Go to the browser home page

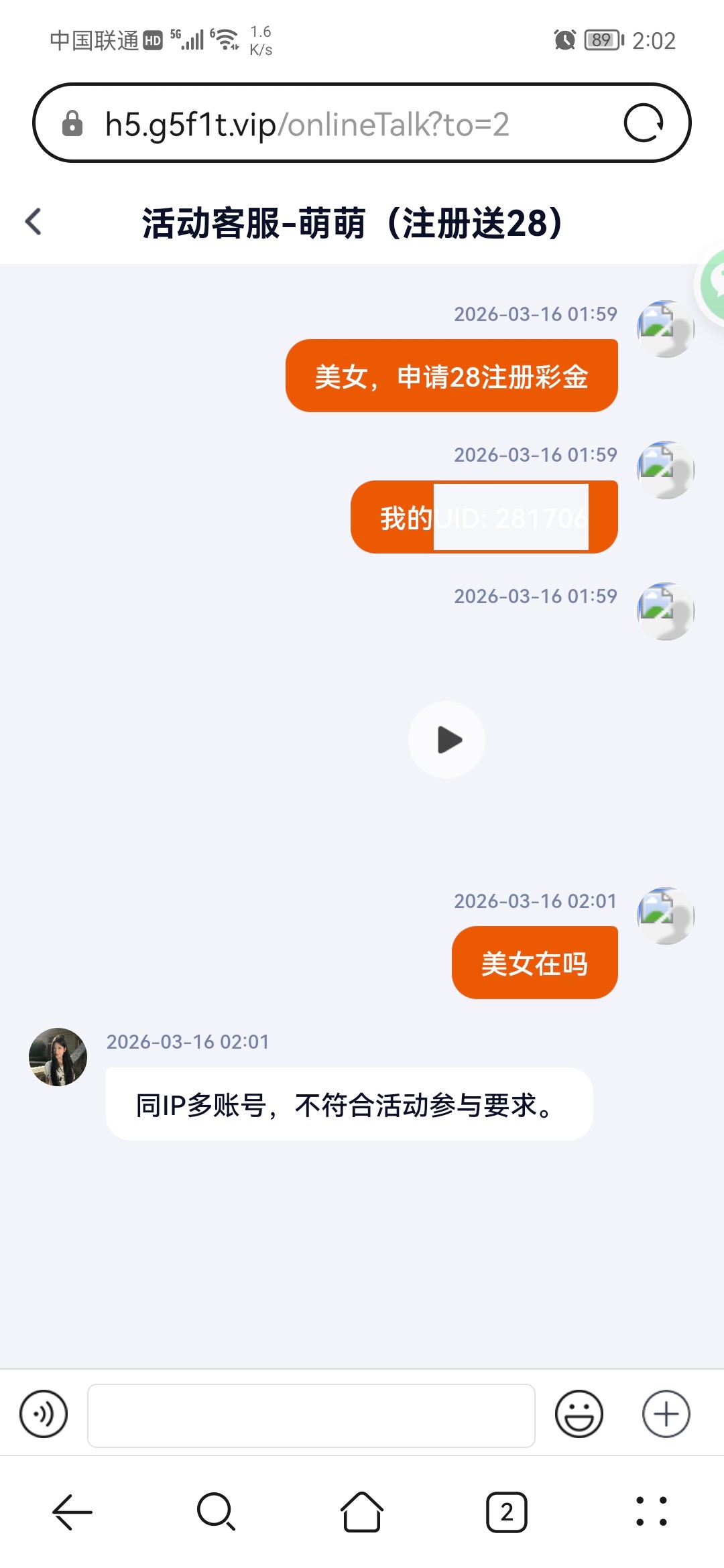click(x=362, y=1512)
